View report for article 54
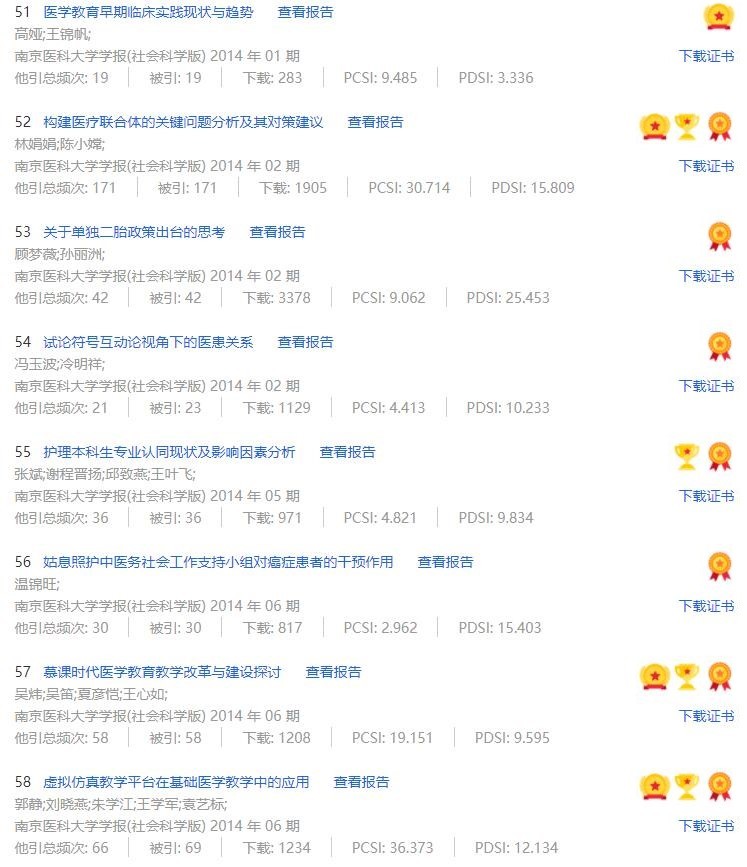 [305, 342]
